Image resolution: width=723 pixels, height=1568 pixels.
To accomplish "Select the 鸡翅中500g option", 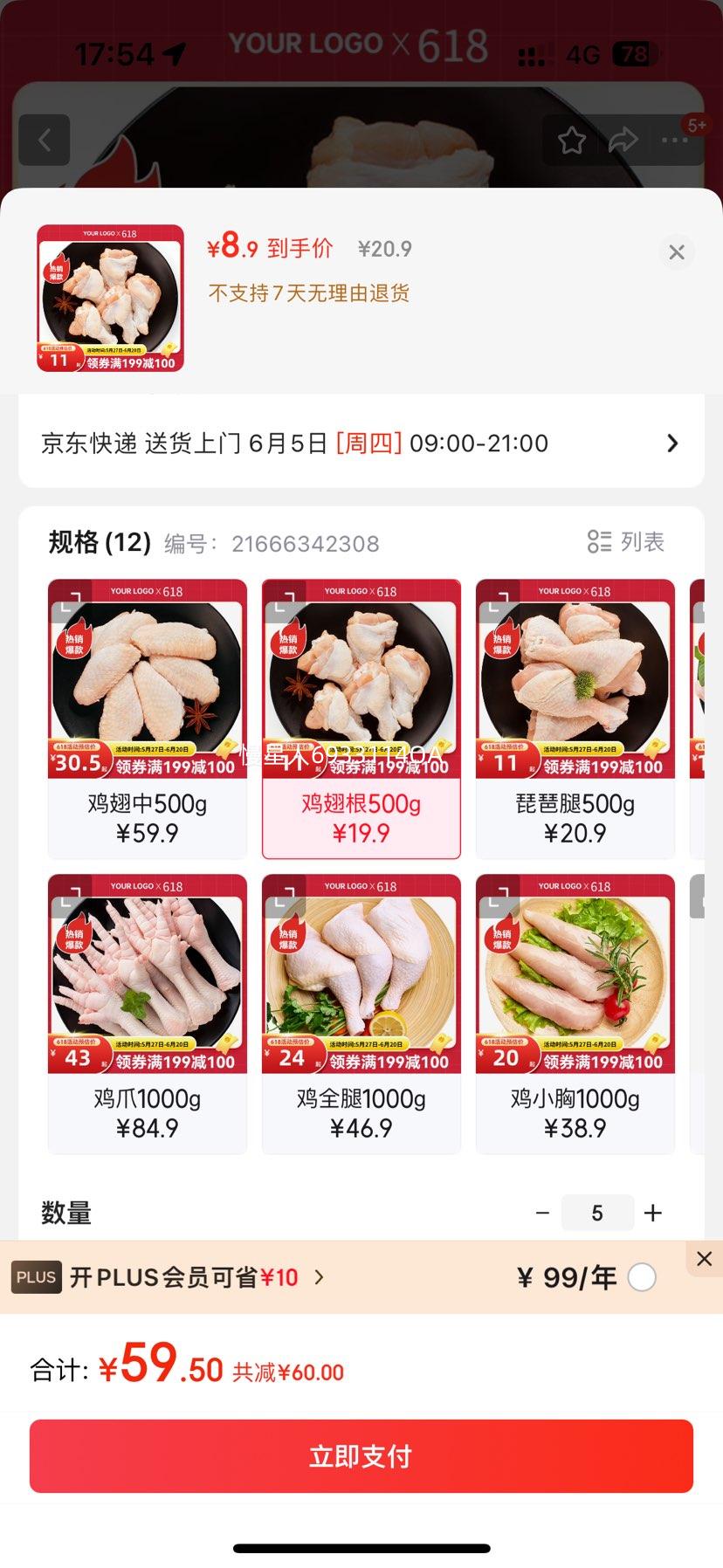I will (x=148, y=719).
